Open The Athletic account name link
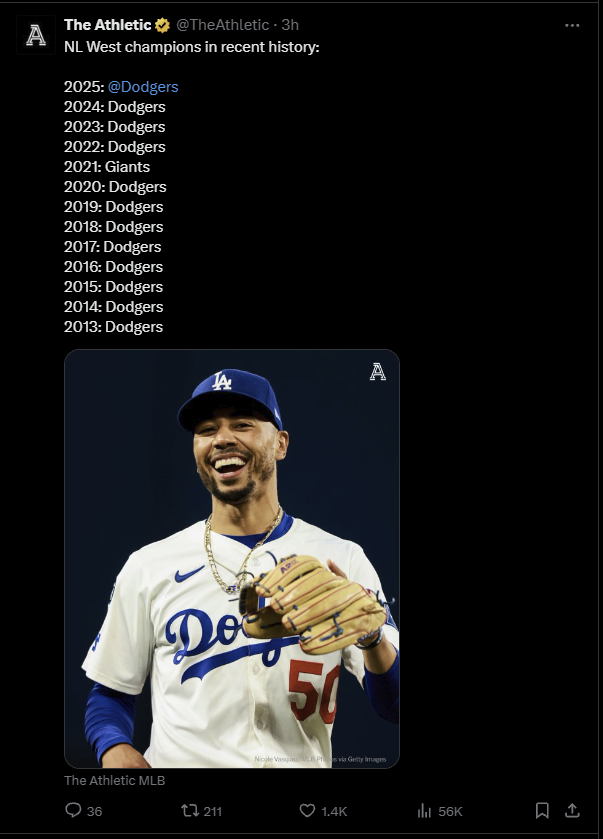This screenshot has height=839, width=603. 108,25
